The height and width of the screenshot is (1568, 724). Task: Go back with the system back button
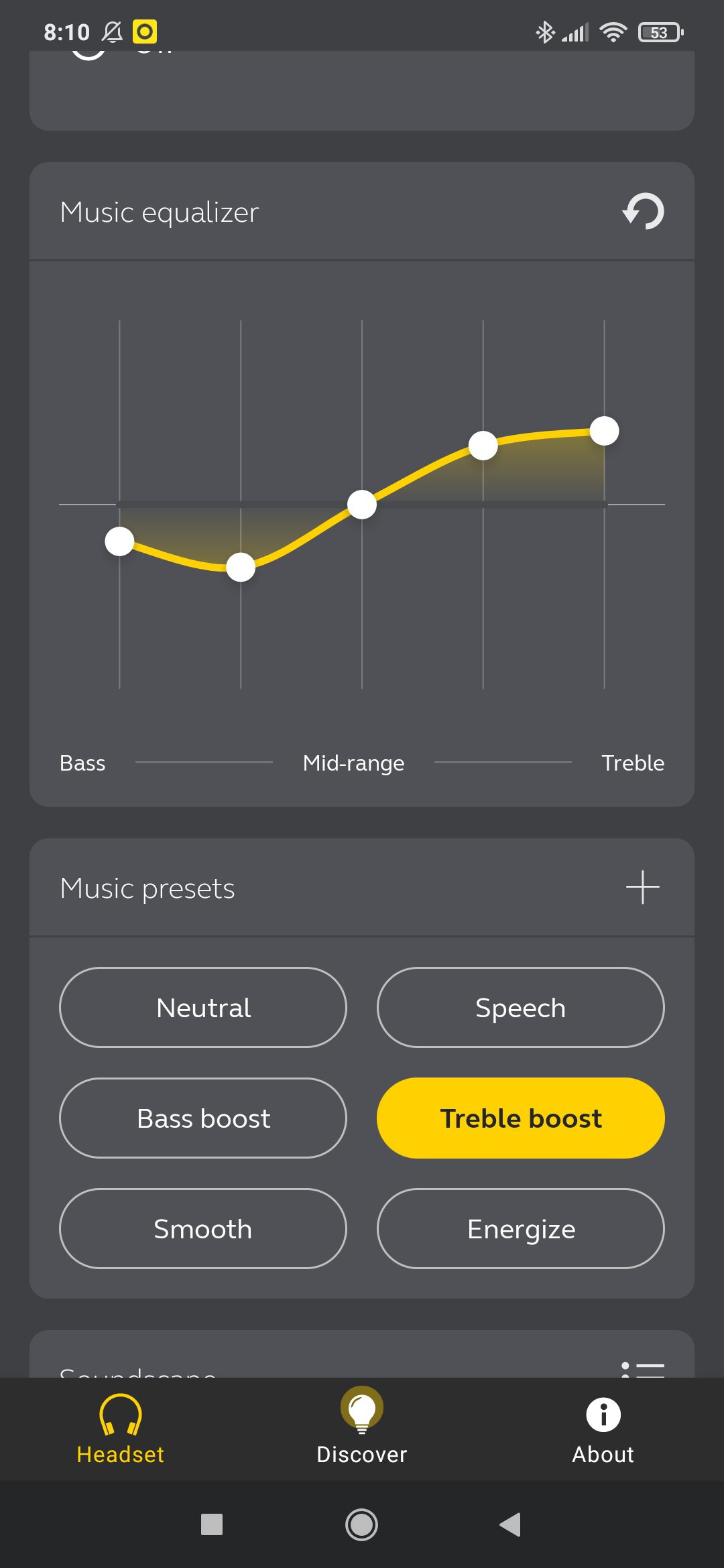click(510, 1524)
